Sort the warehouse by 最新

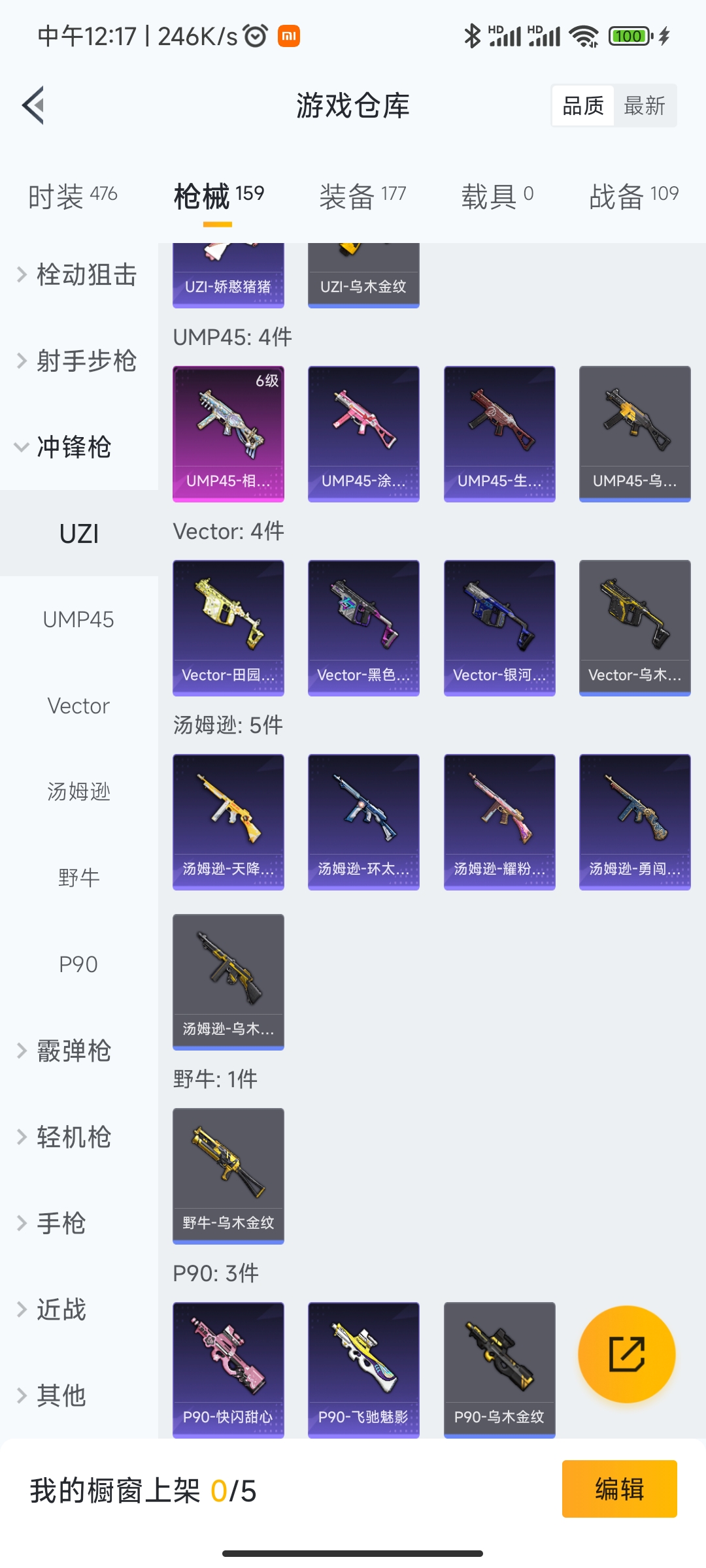tap(645, 105)
